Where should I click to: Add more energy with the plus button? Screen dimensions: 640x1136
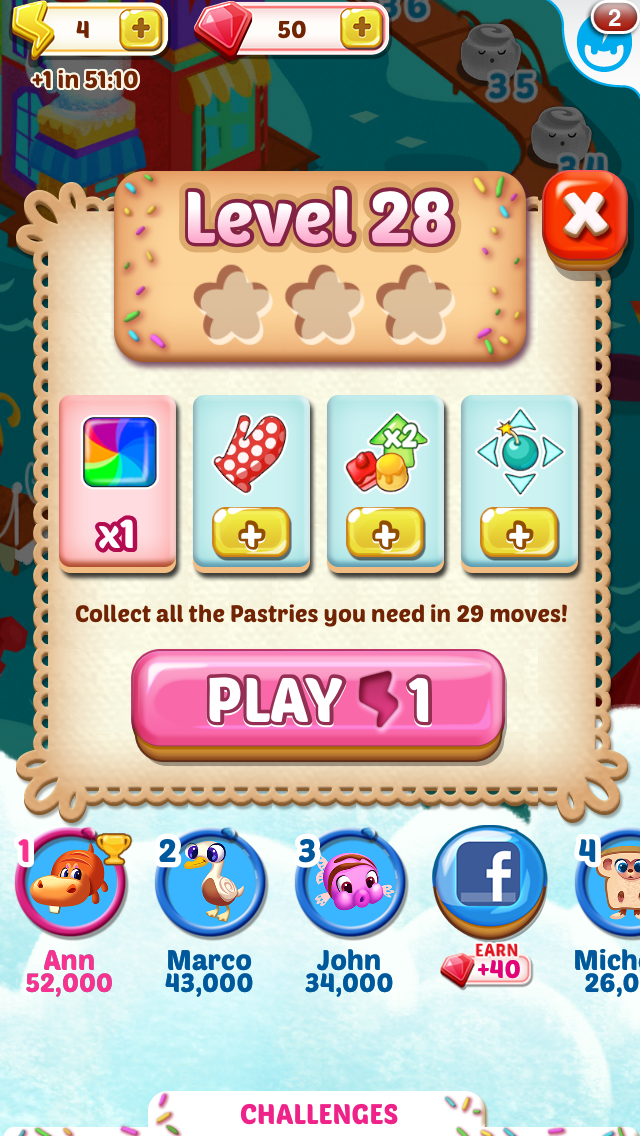click(x=140, y=29)
